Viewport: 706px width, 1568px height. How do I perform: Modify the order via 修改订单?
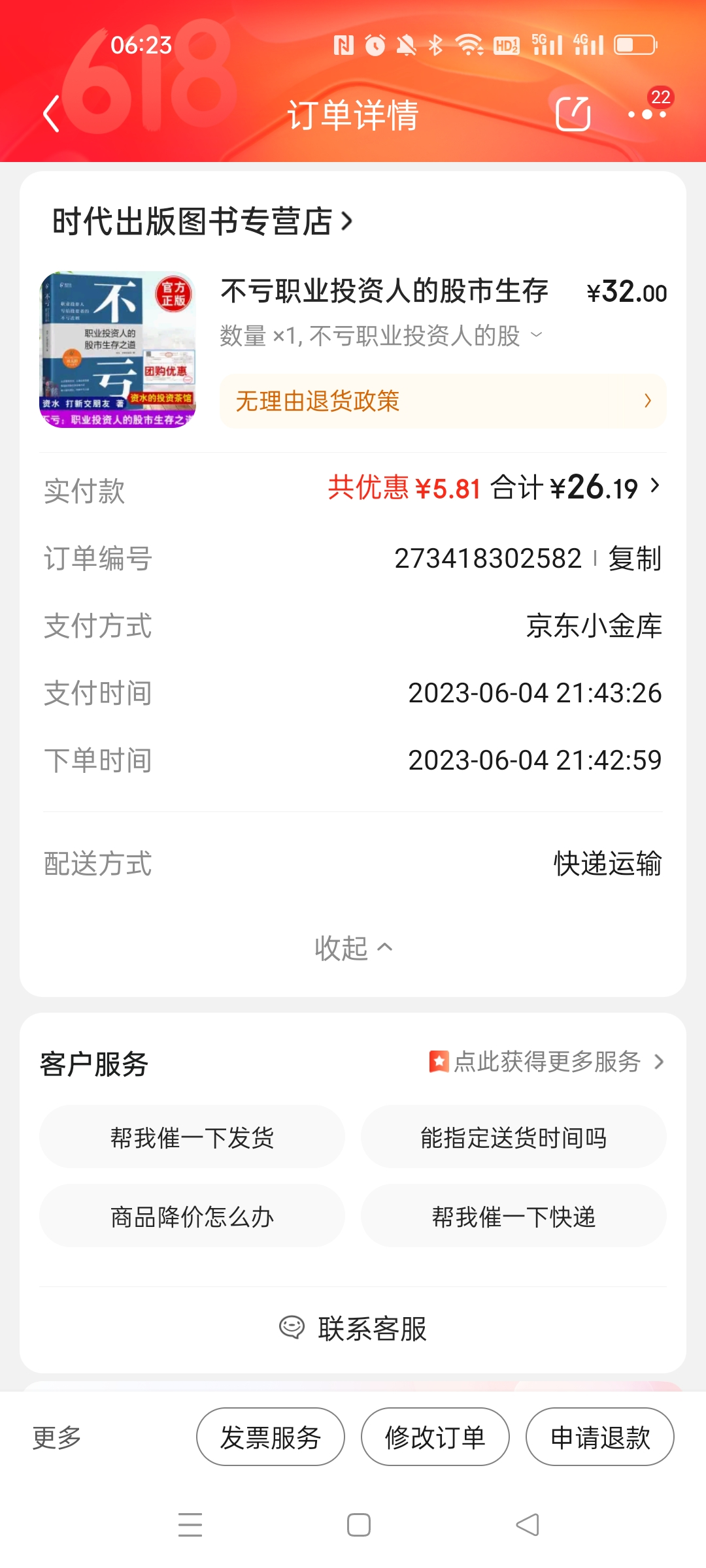pyautogui.click(x=435, y=1437)
